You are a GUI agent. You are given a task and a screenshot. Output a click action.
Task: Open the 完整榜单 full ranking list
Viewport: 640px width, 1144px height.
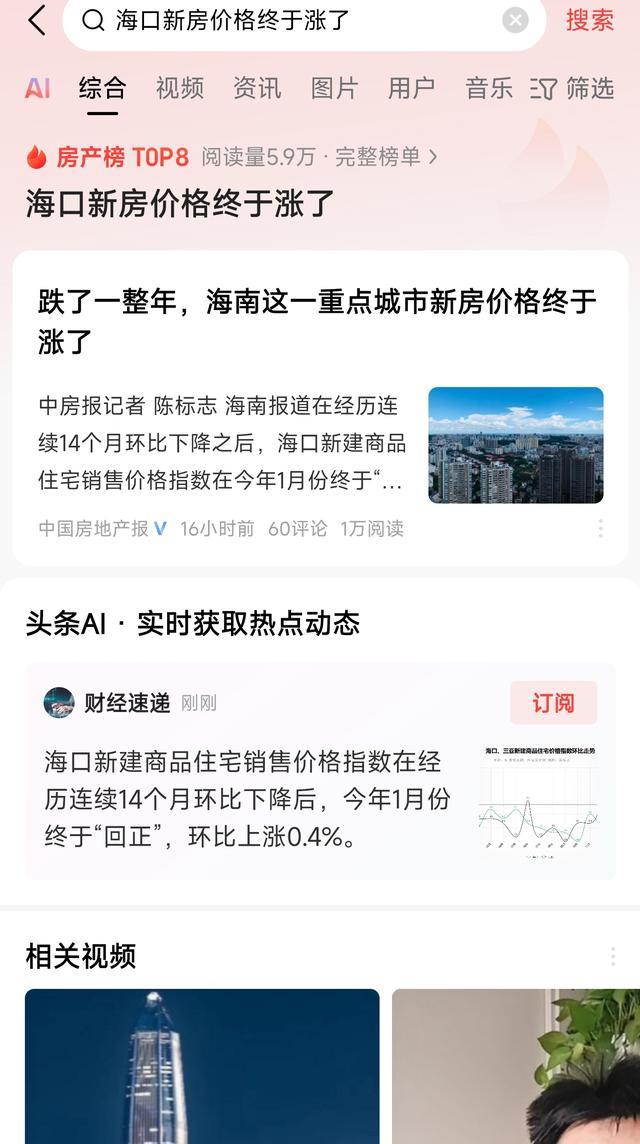click(386, 157)
